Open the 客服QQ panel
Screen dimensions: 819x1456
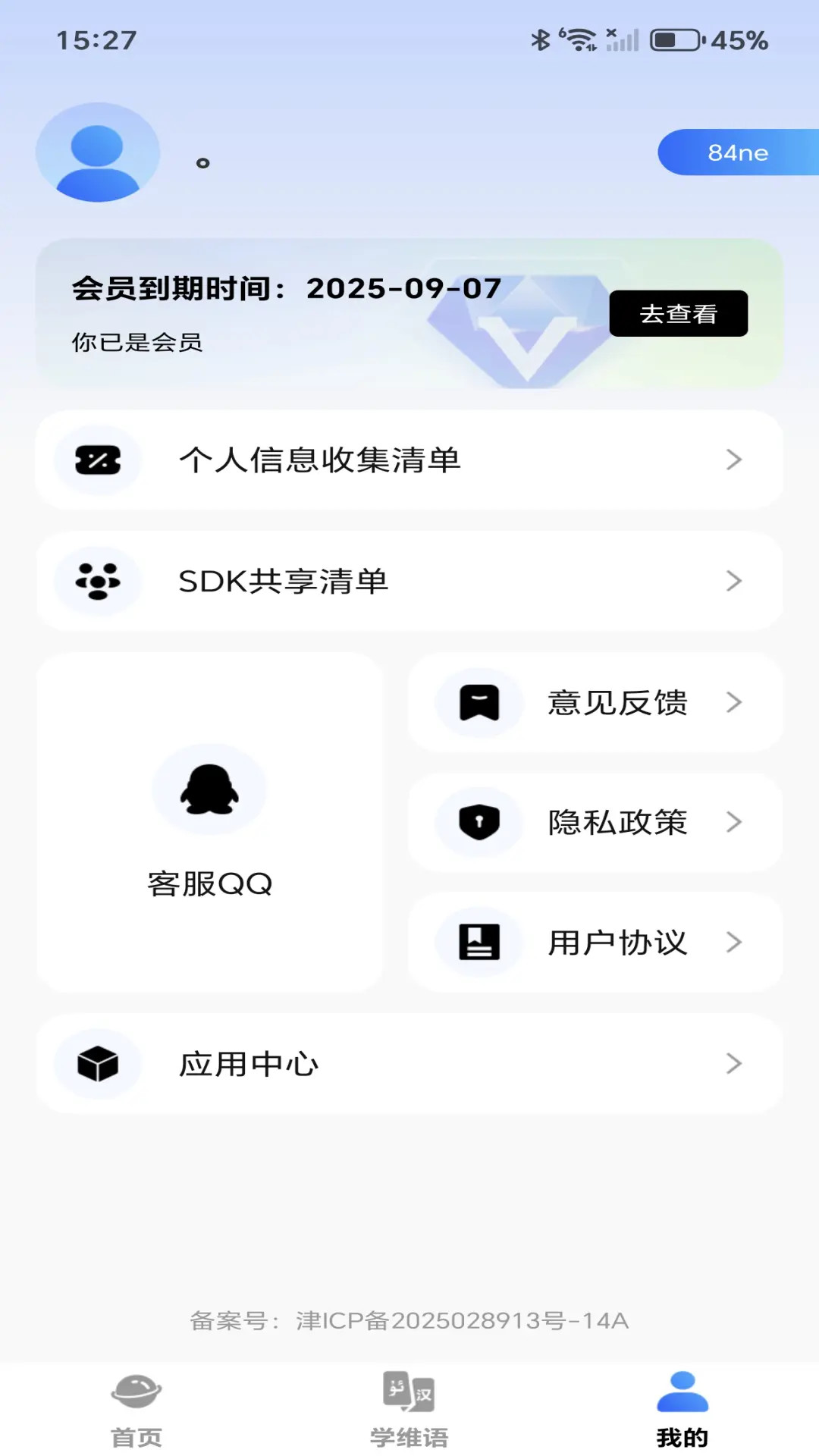click(x=210, y=823)
